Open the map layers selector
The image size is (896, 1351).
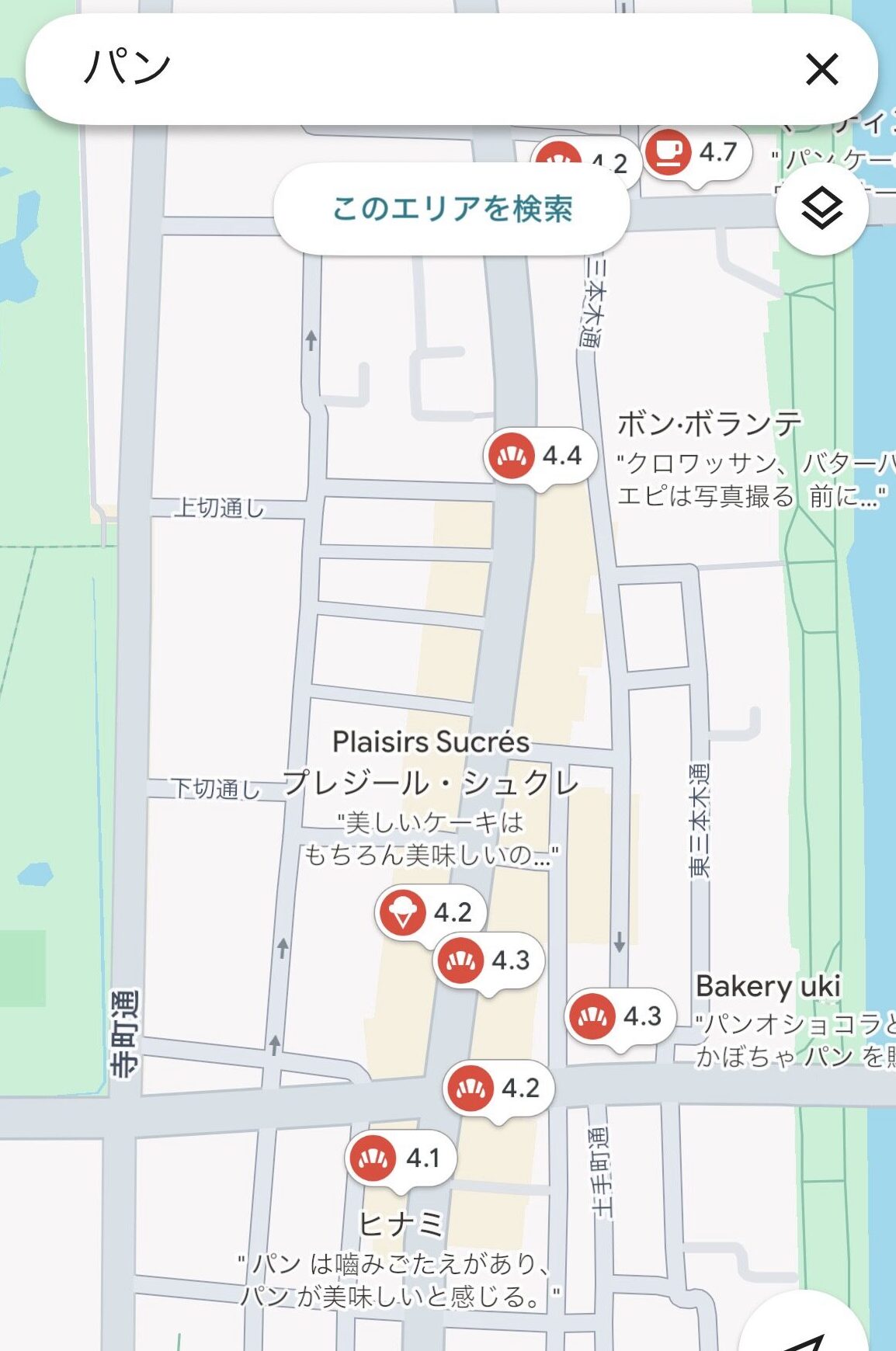[x=821, y=209]
